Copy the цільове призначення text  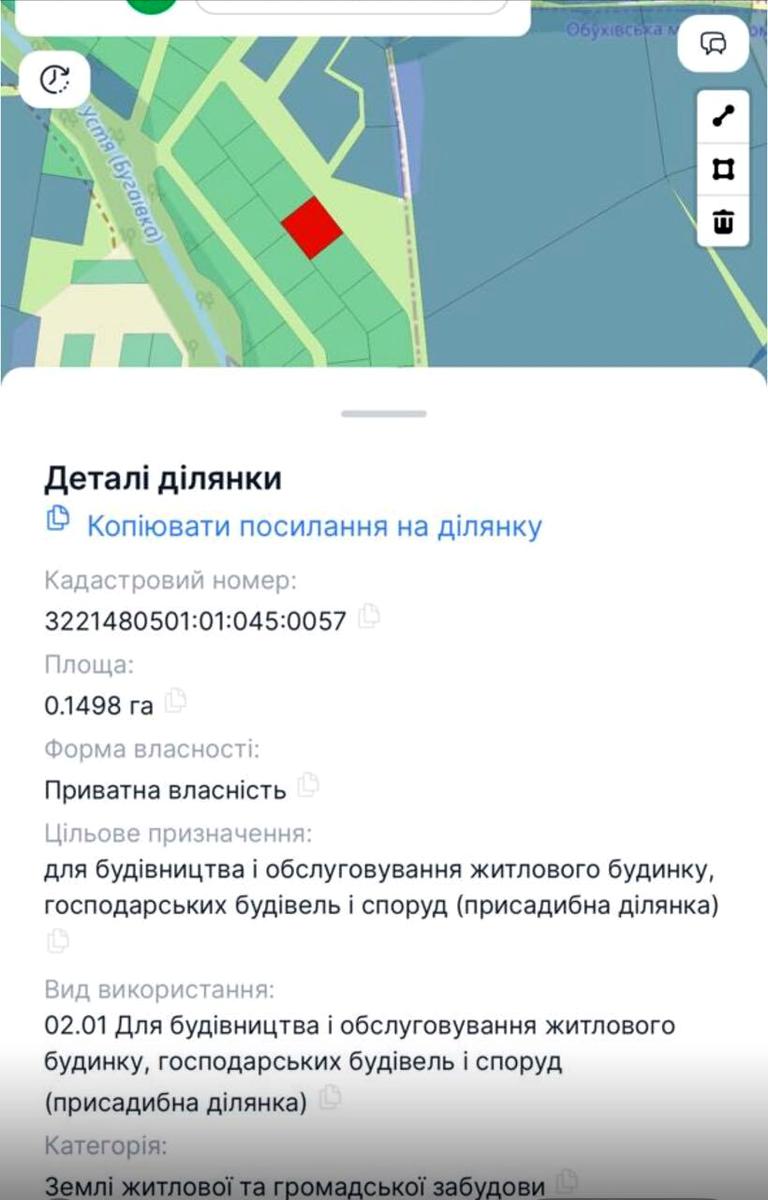[x=58, y=940]
